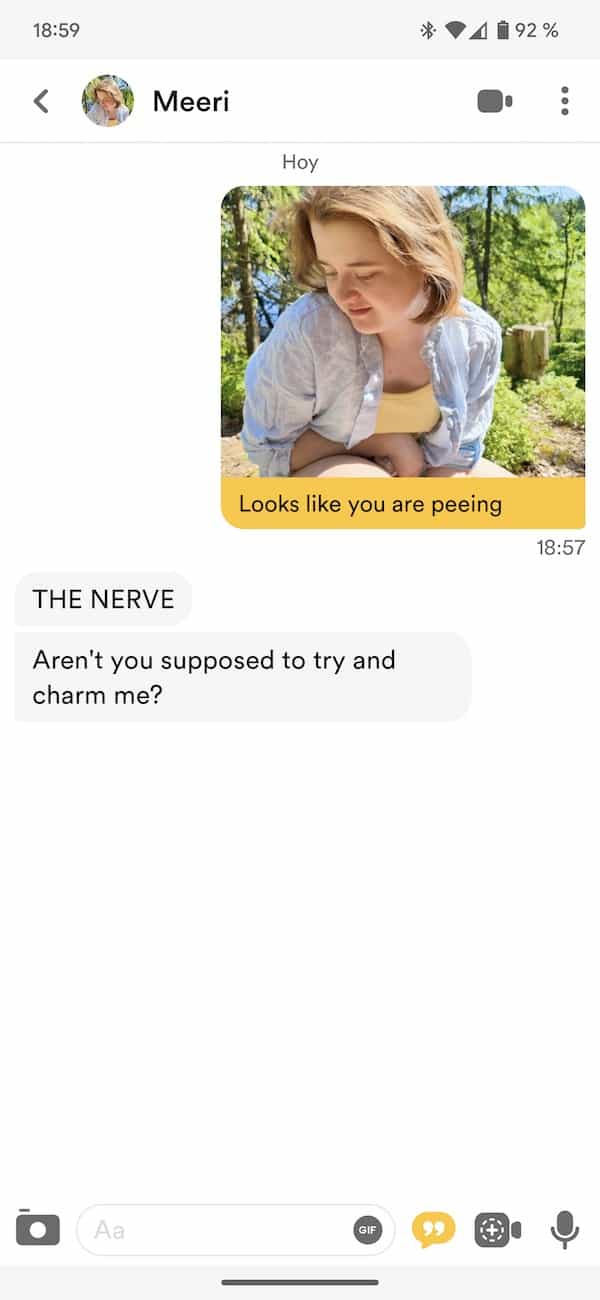
Task: Start a video call with Meeri
Action: [495, 101]
